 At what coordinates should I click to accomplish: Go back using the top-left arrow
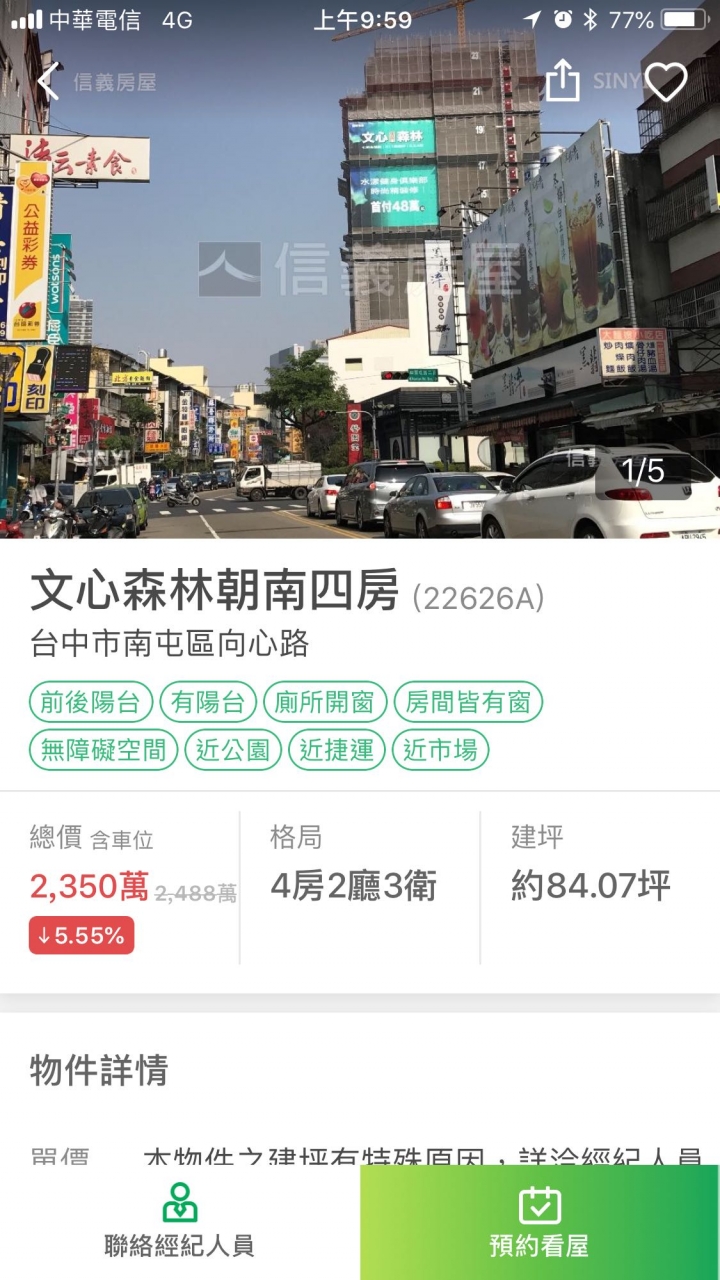pos(48,81)
